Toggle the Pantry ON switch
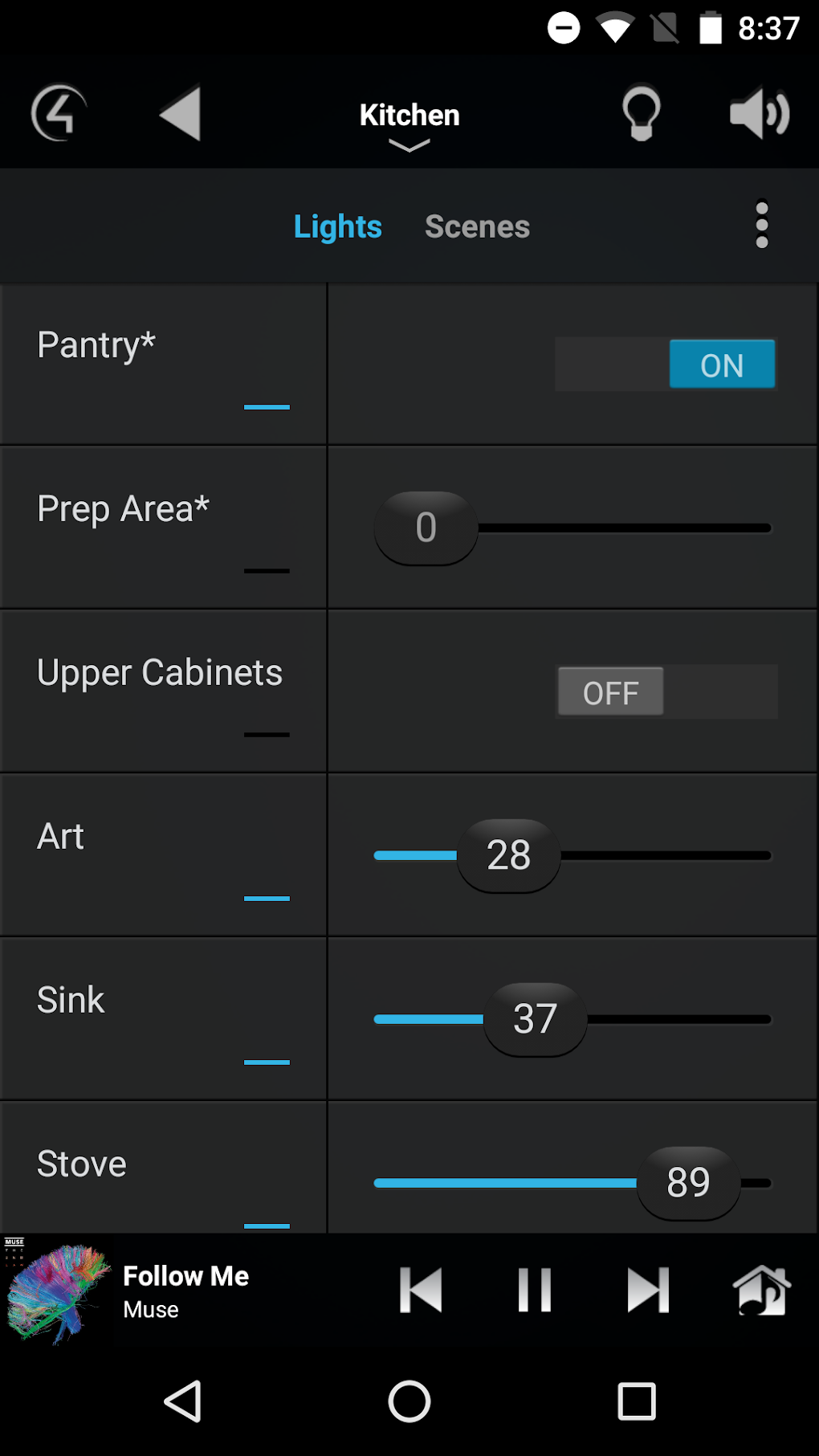 tap(721, 364)
